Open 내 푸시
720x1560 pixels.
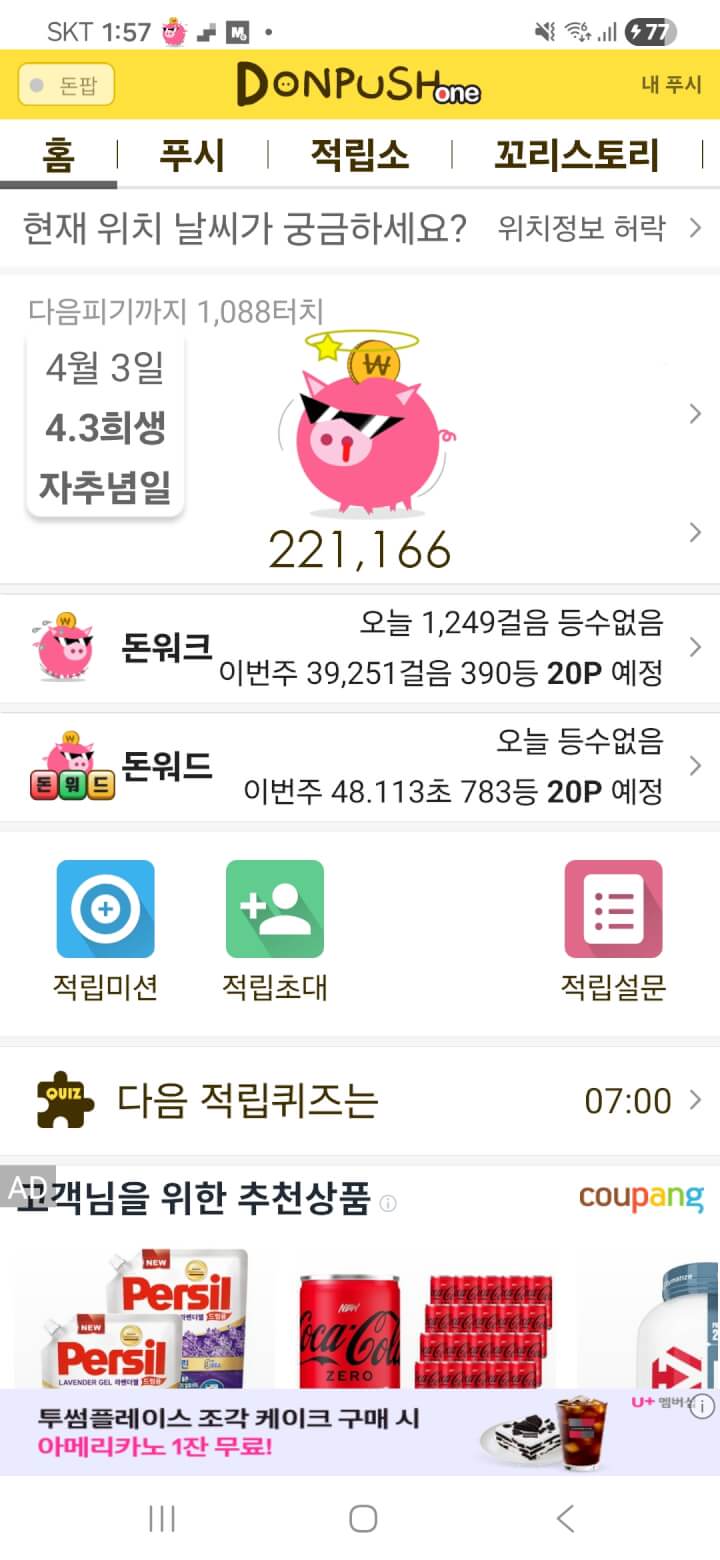[x=671, y=85]
